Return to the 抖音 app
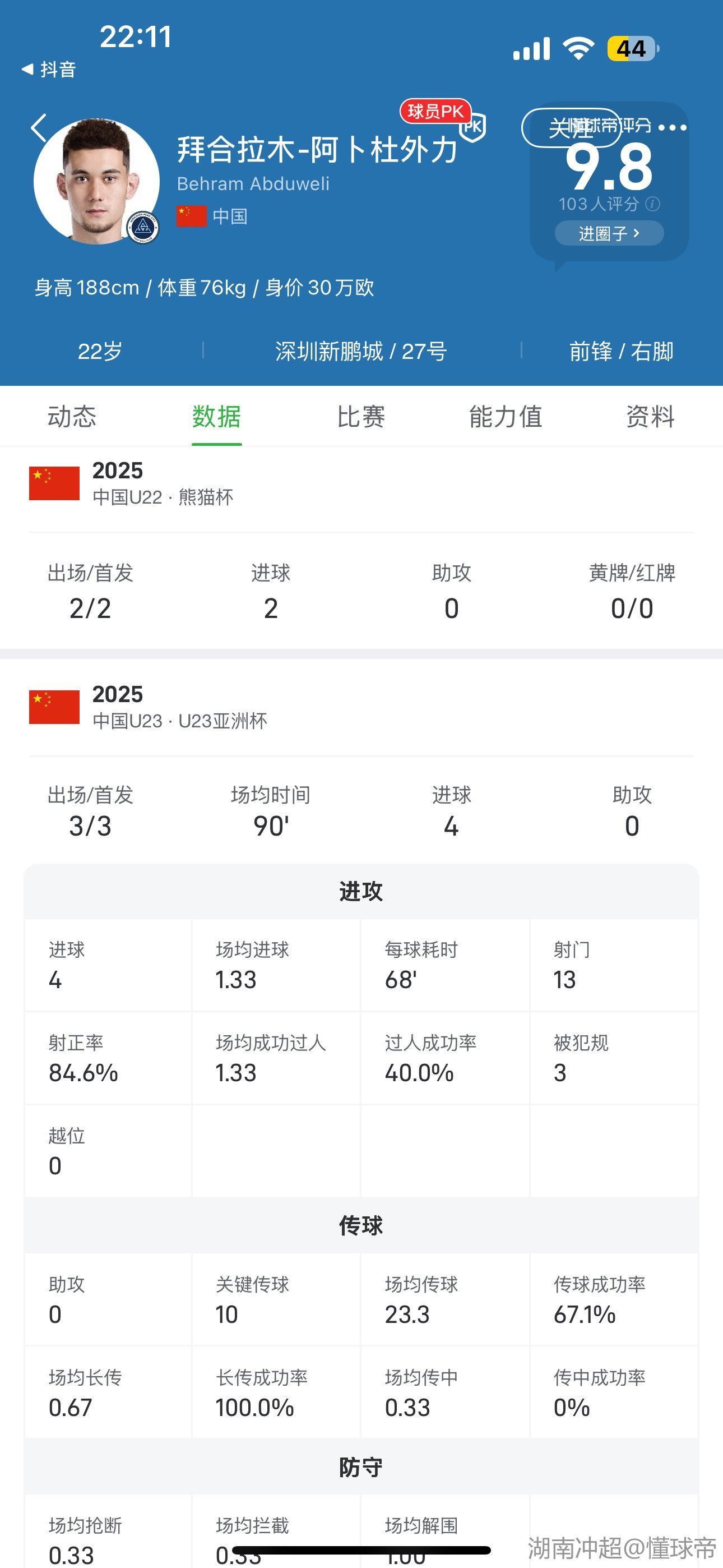This screenshot has height=1568, width=723. point(49,70)
